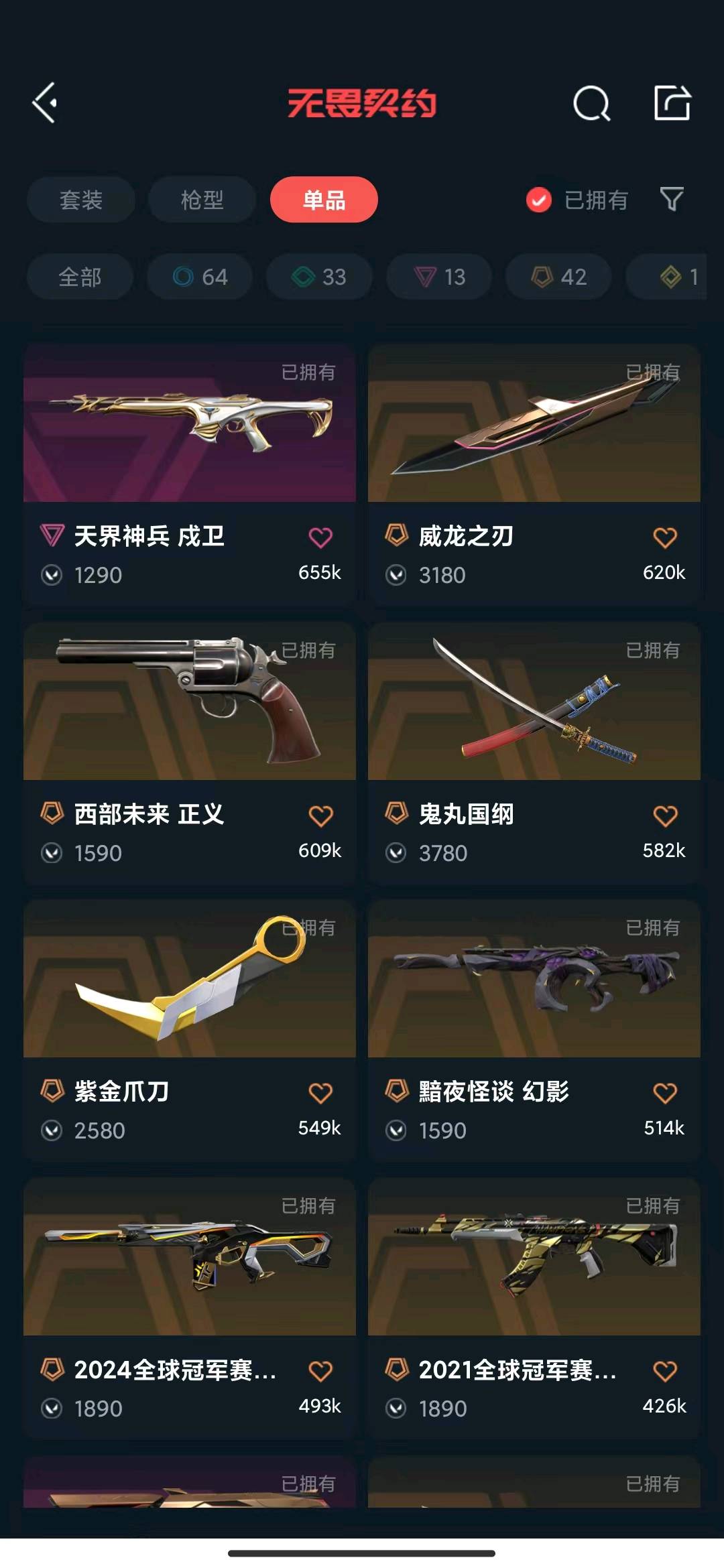Viewport: 724px width, 1568px height.
Task: Tap the share icon
Action: [672, 103]
